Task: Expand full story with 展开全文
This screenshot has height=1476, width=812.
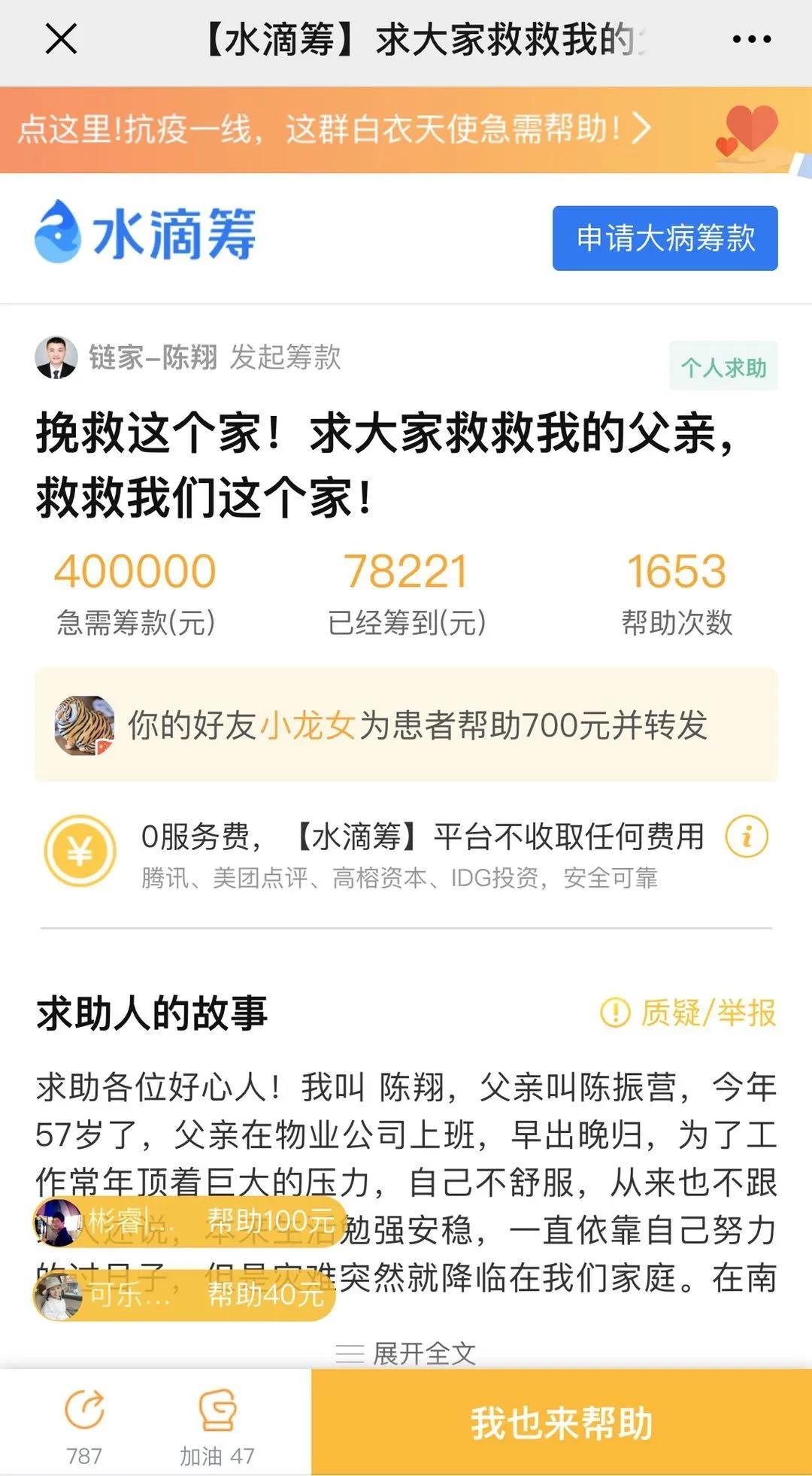Action: [406, 1353]
